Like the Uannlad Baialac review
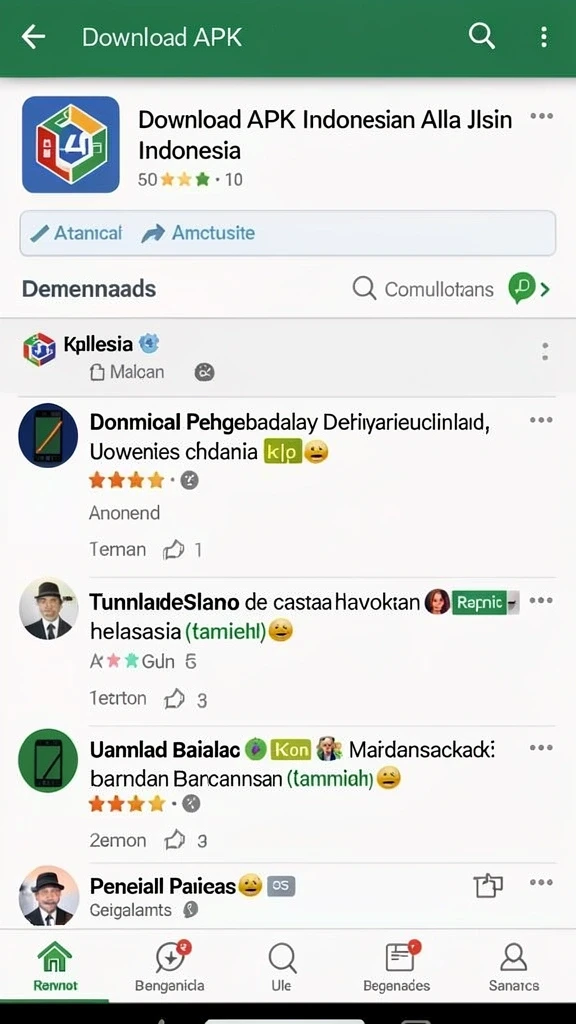Image resolution: width=576 pixels, height=1024 pixels. [x=174, y=840]
